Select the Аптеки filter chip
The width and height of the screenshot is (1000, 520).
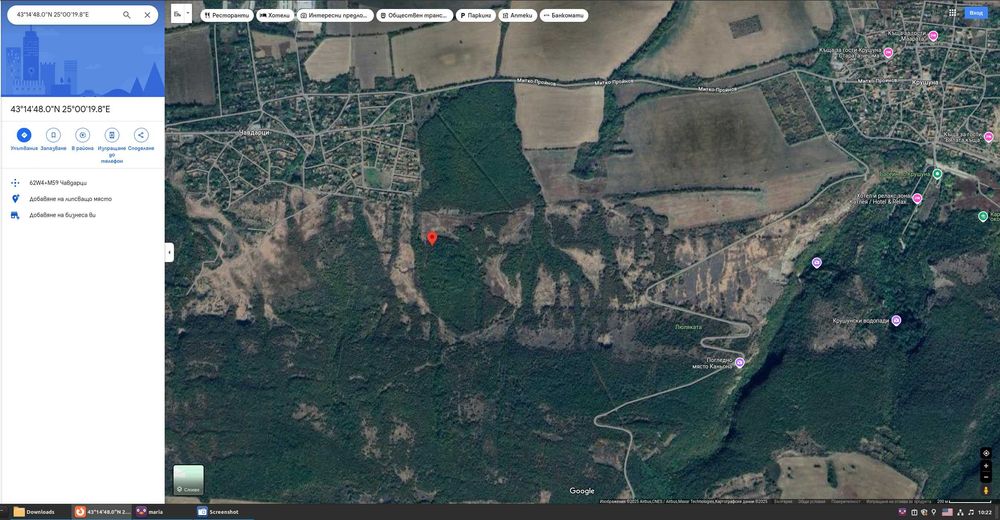[519, 16]
